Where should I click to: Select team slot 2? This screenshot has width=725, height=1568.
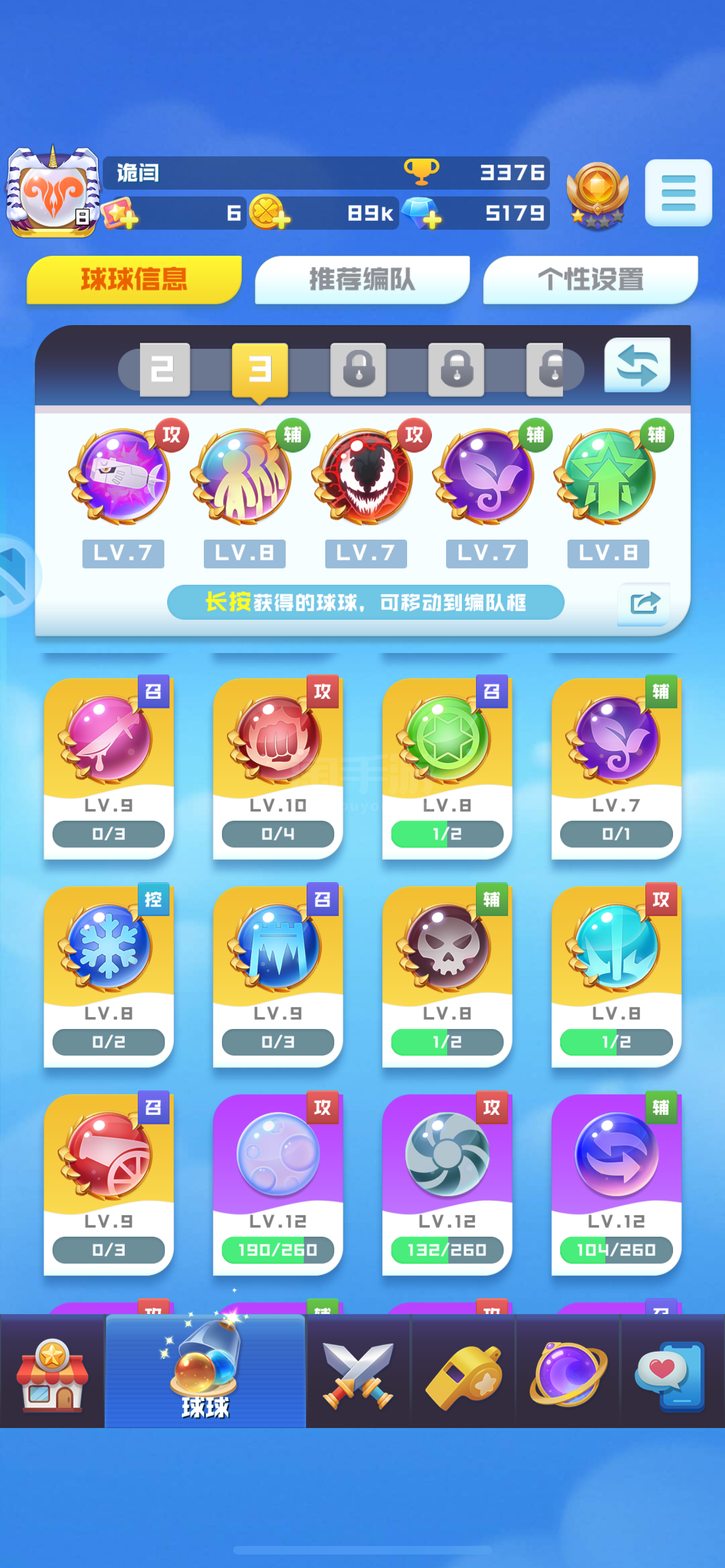pos(164,370)
